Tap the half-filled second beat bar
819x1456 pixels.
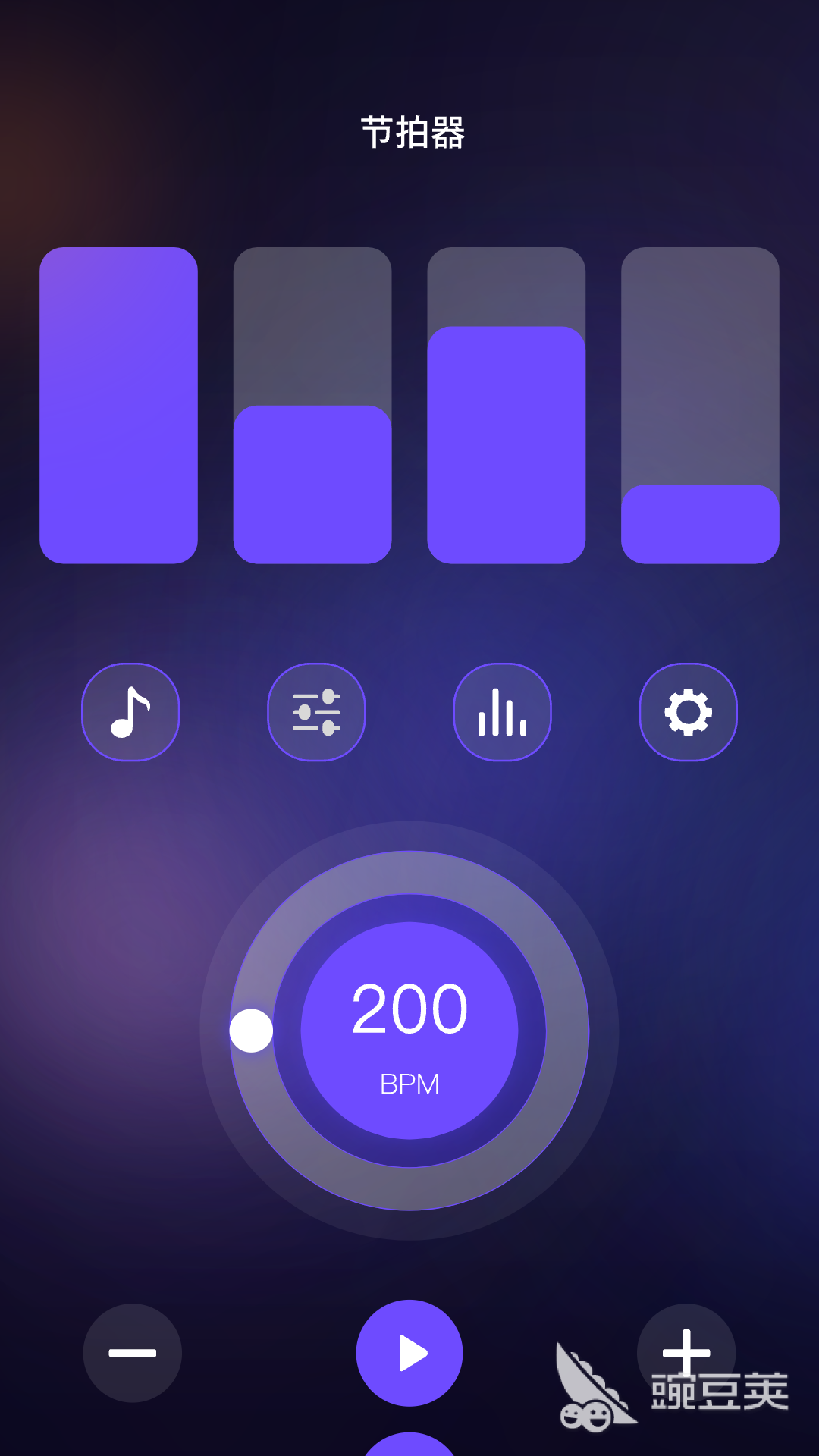point(312,405)
